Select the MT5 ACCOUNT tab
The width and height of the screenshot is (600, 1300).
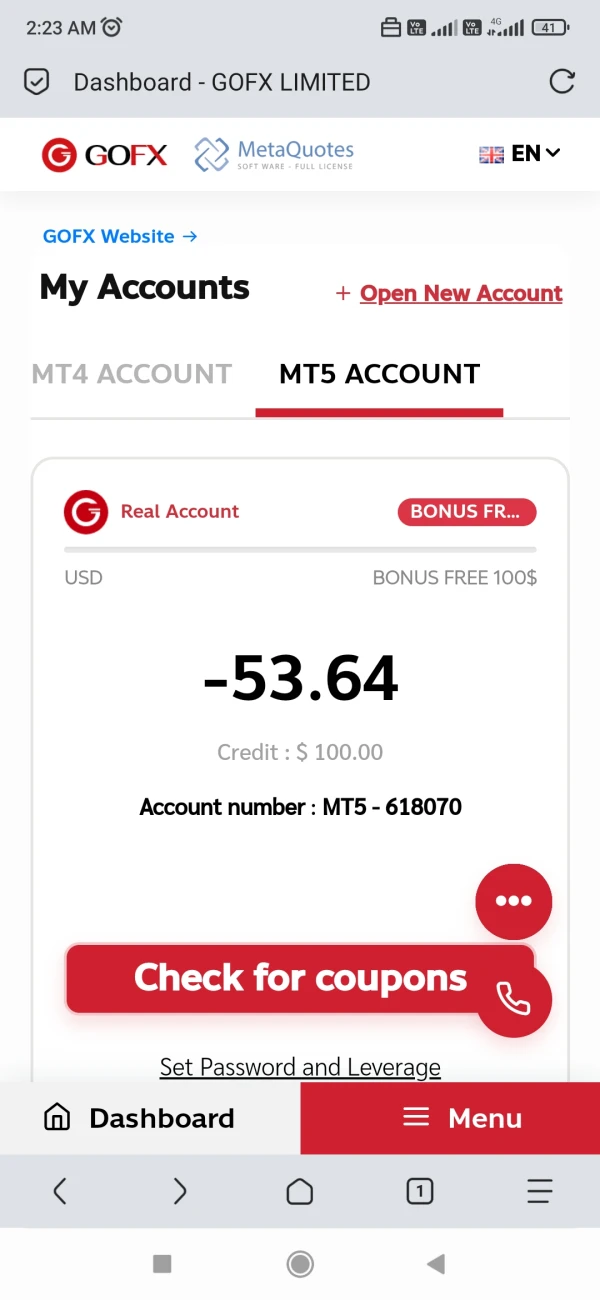coord(380,374)
